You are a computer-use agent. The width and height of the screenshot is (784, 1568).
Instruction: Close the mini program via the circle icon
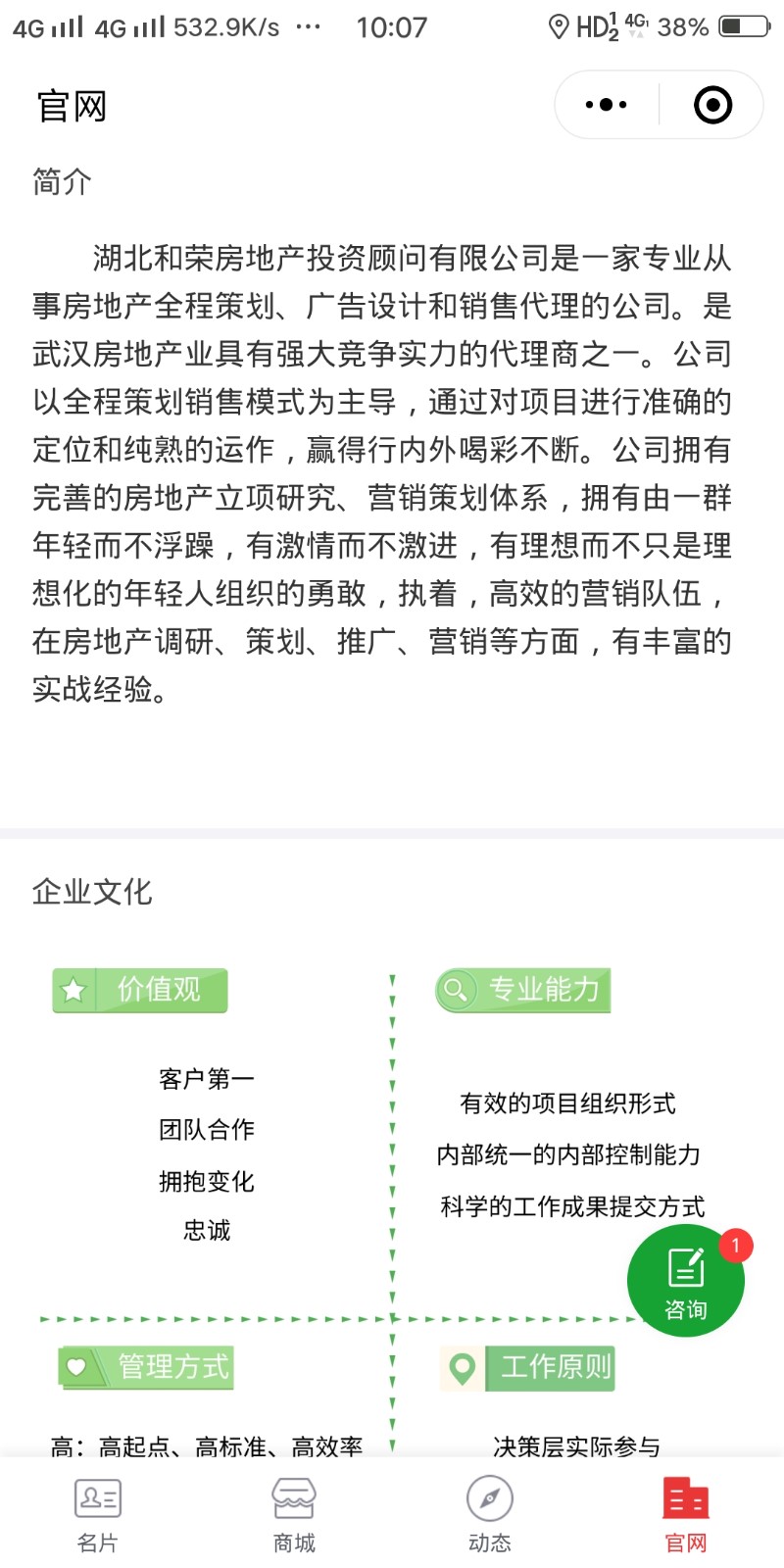tap(712, 105)
